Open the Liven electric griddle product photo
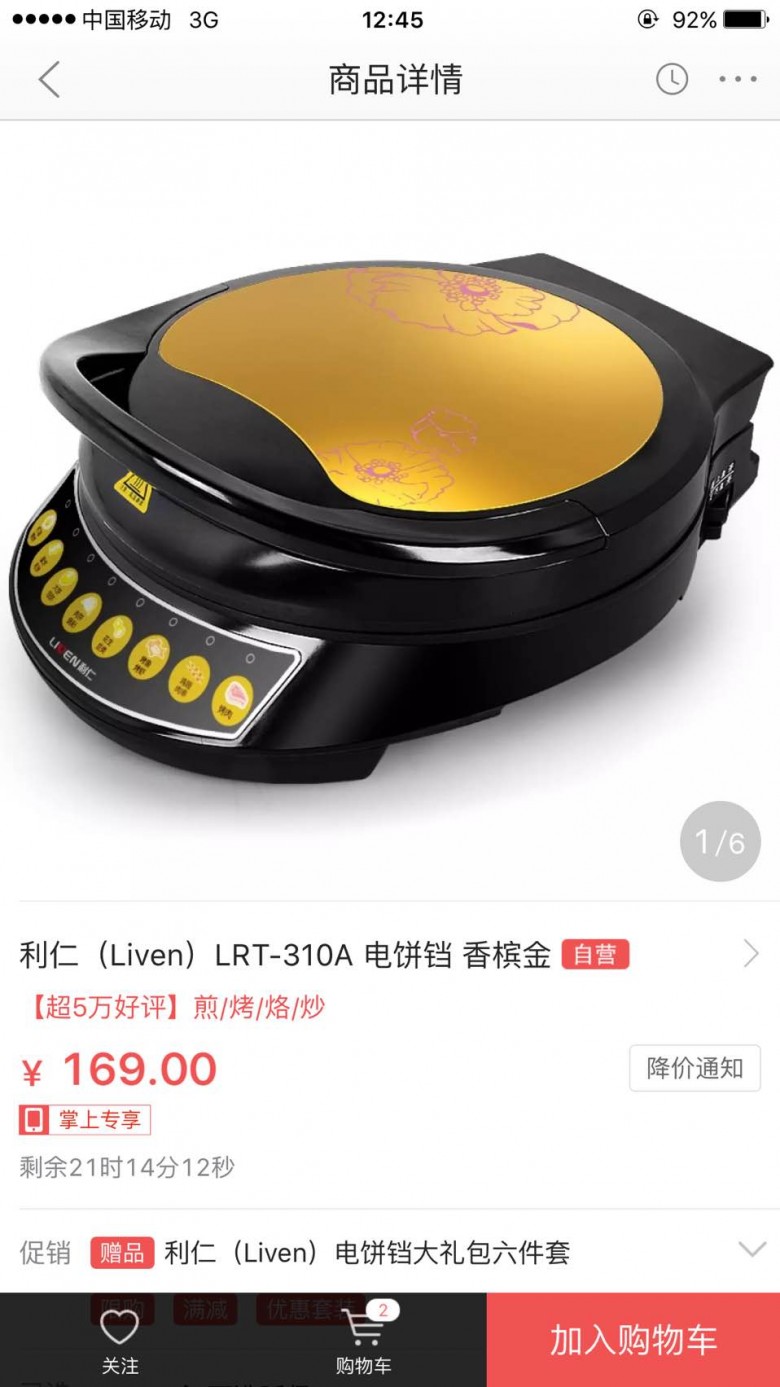The image size is (780, 1387). point(390,510)
